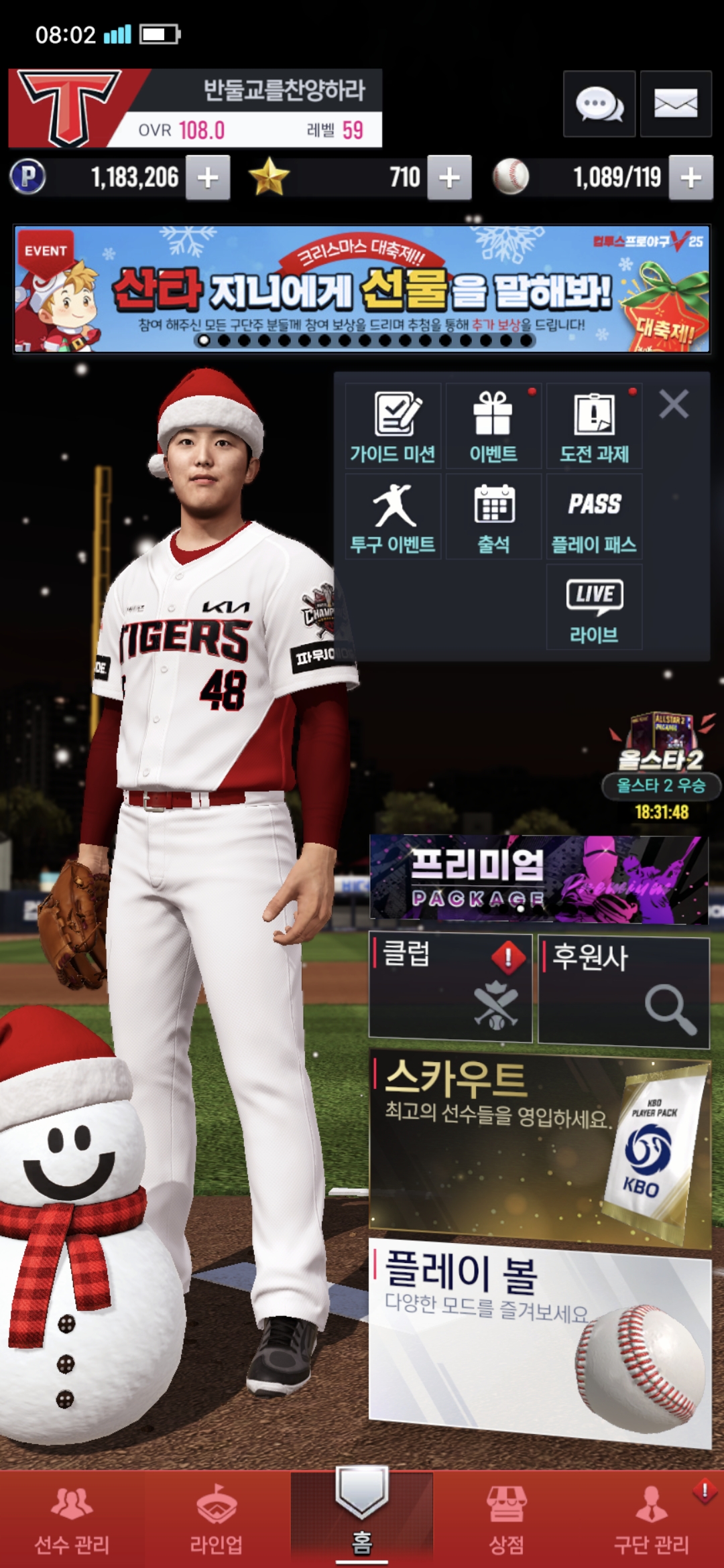
Task: Close the shortcut menu panel
Action: (x=674, y=405)
